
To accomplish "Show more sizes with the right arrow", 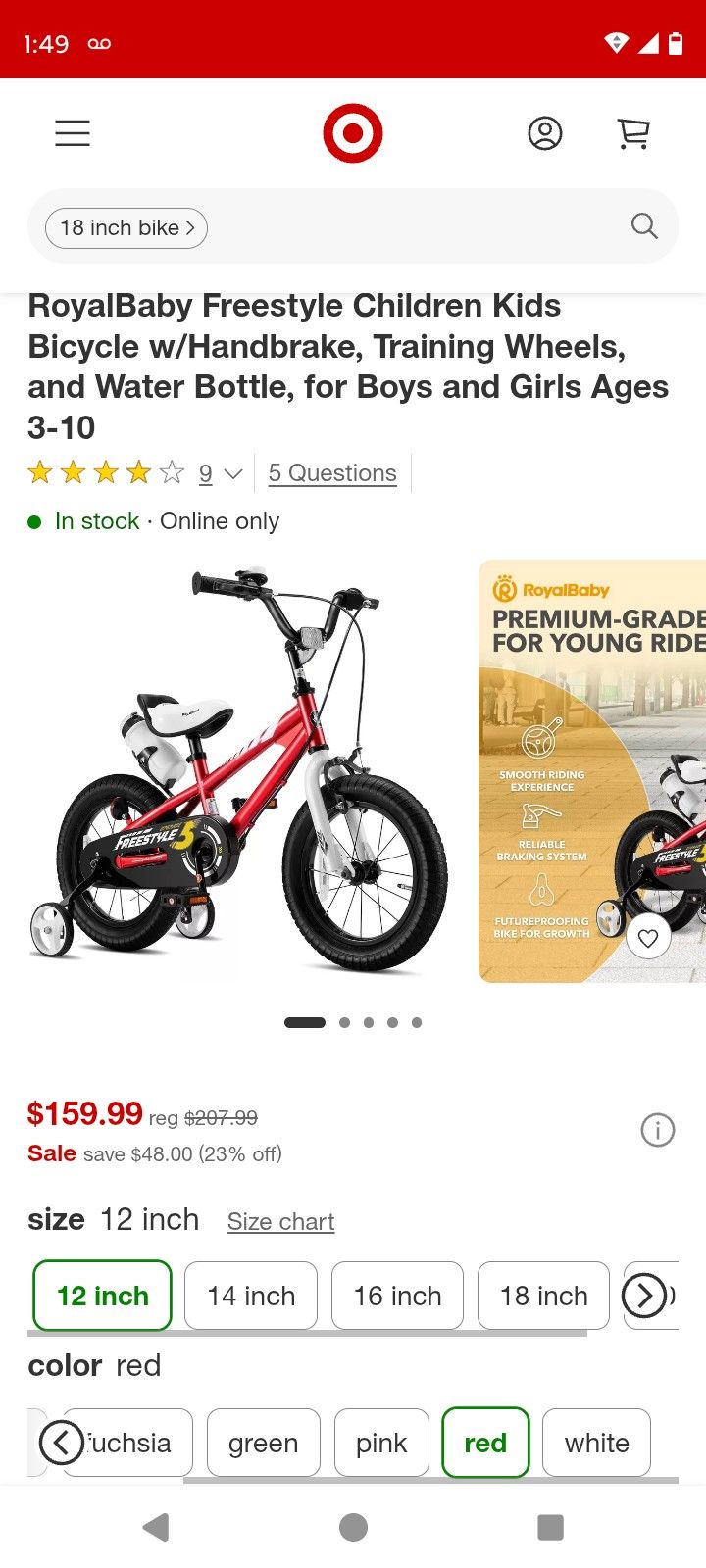I will (645, 1296).
